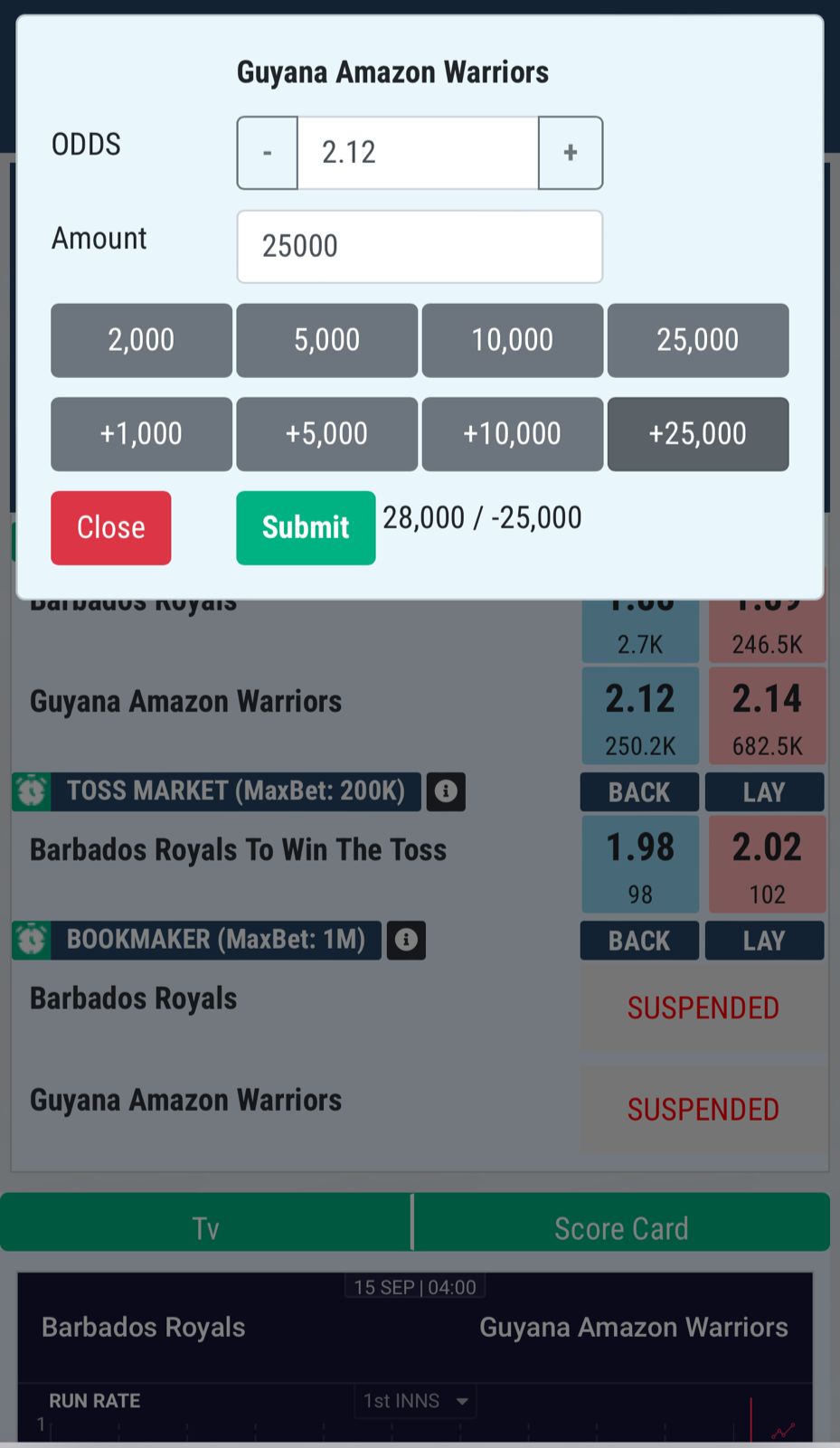The image size is (840, 1448).
Task: Set amount to 25,000
Action: coord(697,340)
